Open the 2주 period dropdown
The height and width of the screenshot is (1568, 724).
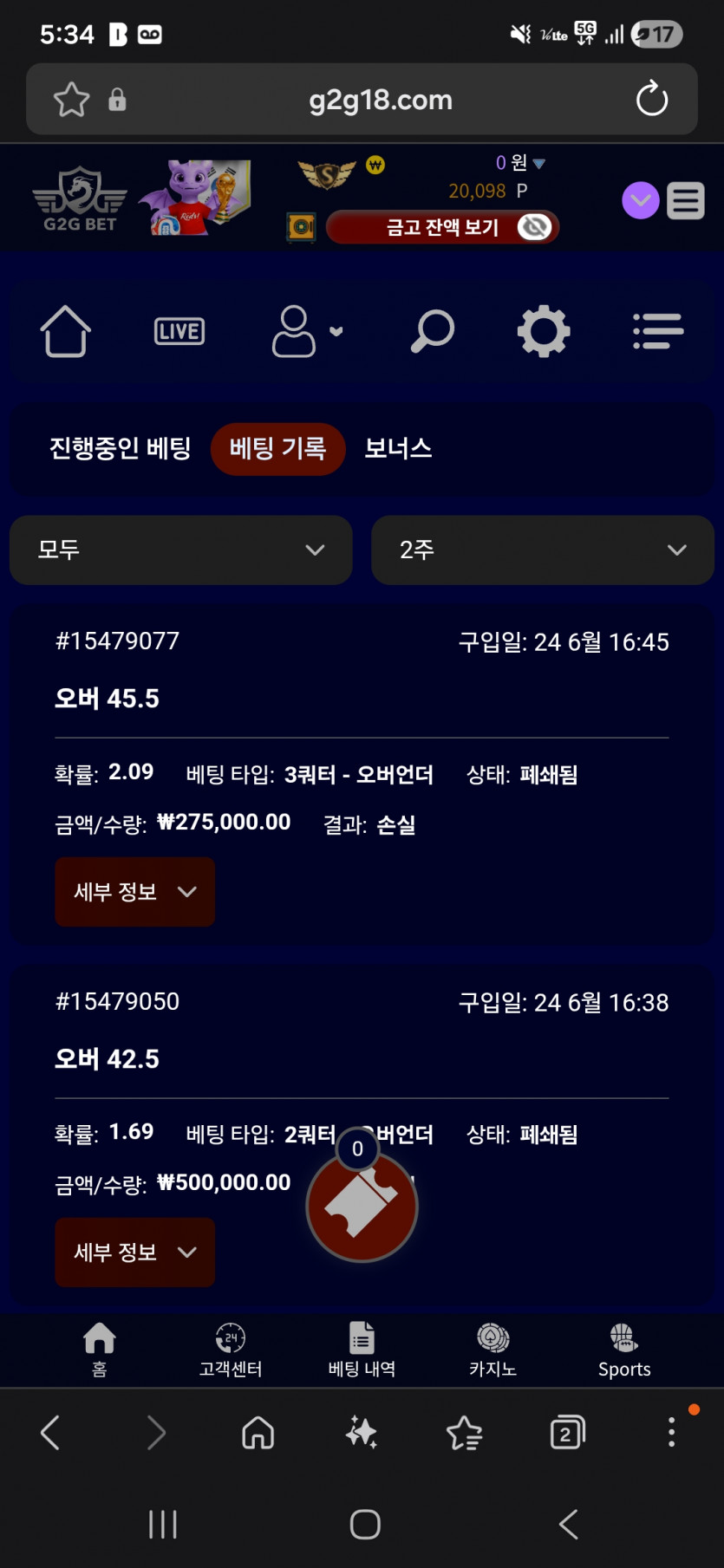tap(543, 550)
